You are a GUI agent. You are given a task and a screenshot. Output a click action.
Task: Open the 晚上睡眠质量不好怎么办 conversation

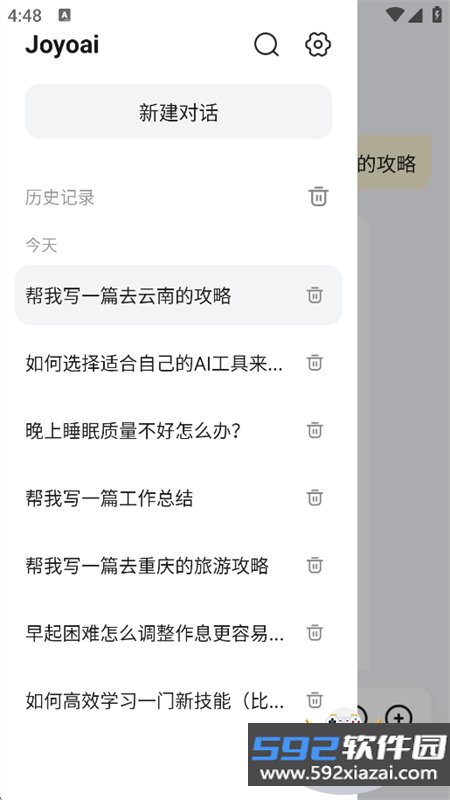tap(179, 431)
